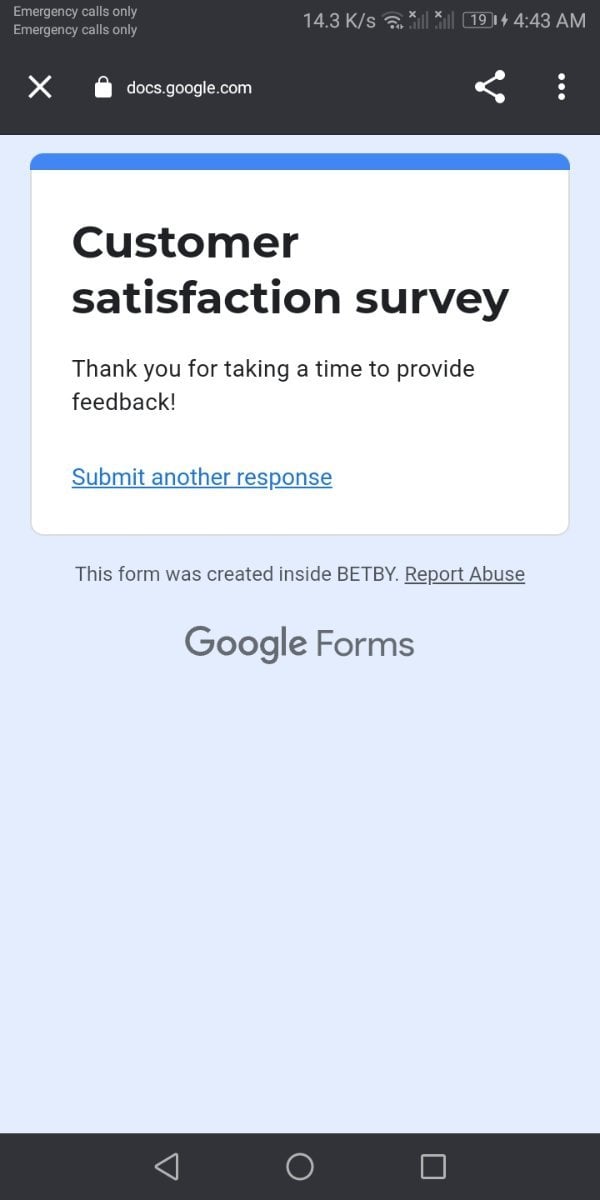Share this page

point(489,88)
